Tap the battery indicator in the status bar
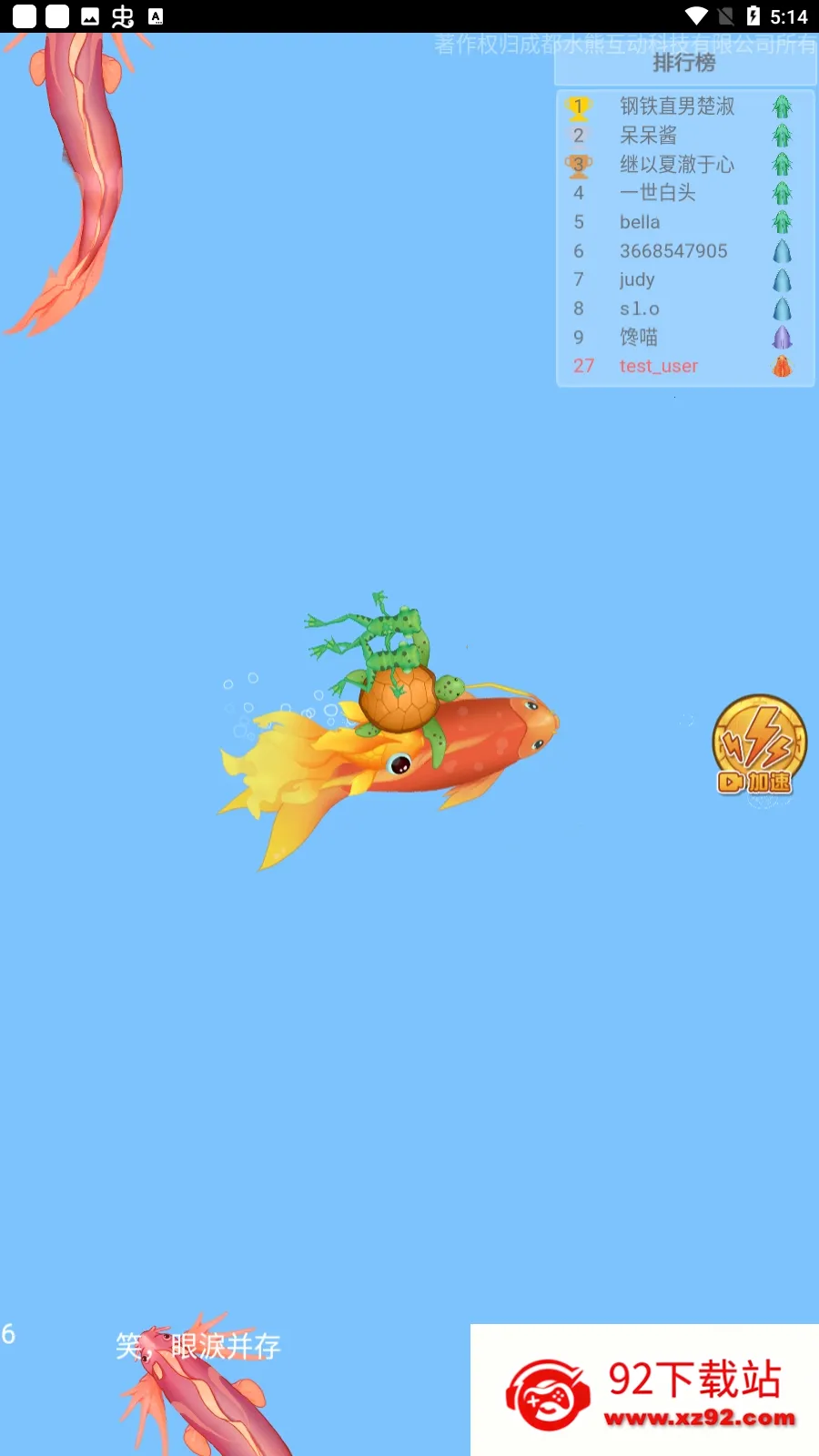Image resolution: width=819 pixels, height=1456 pixels. (752, 15)
